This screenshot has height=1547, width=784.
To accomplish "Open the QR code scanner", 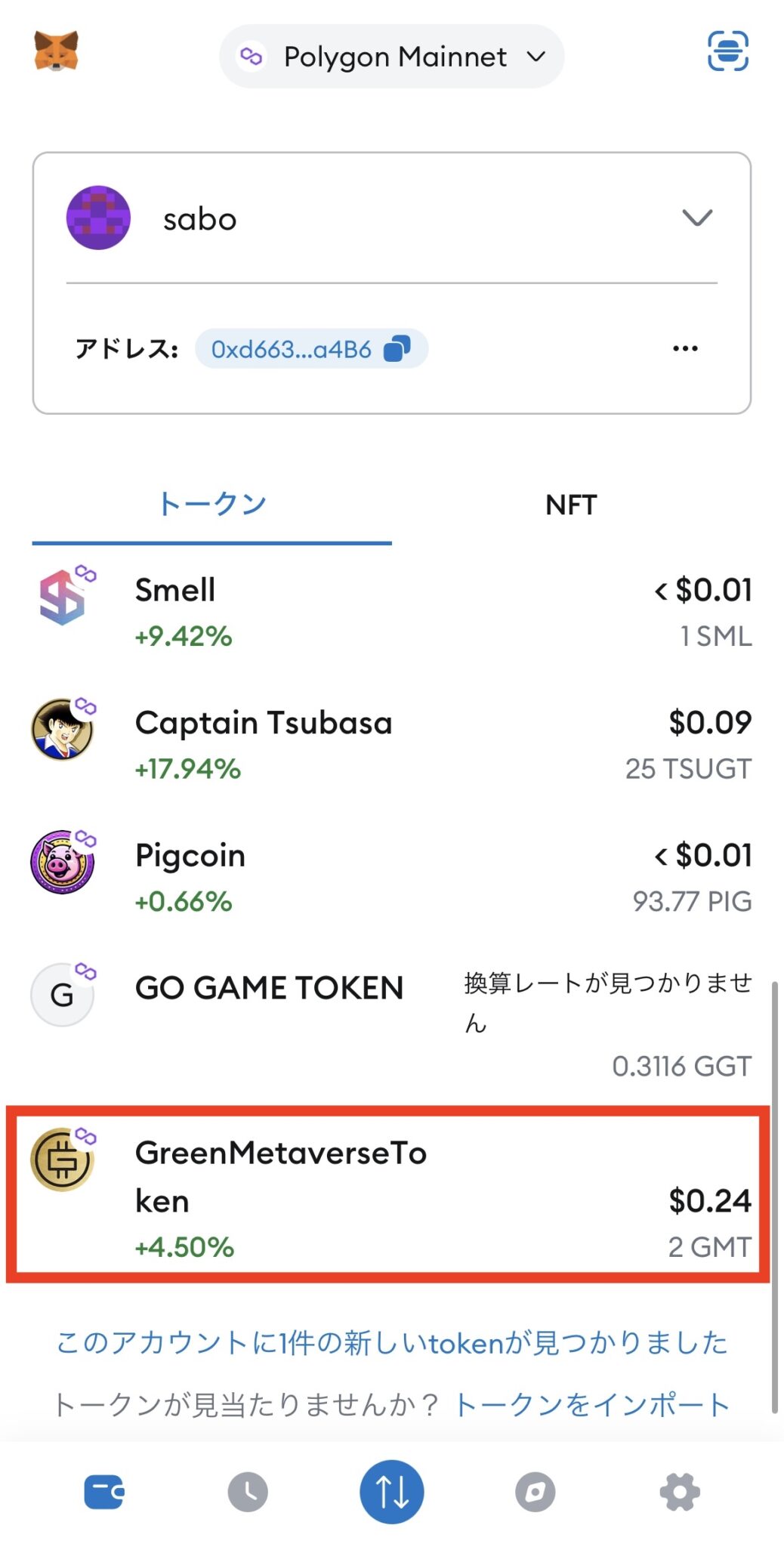I will coord(730,51).
